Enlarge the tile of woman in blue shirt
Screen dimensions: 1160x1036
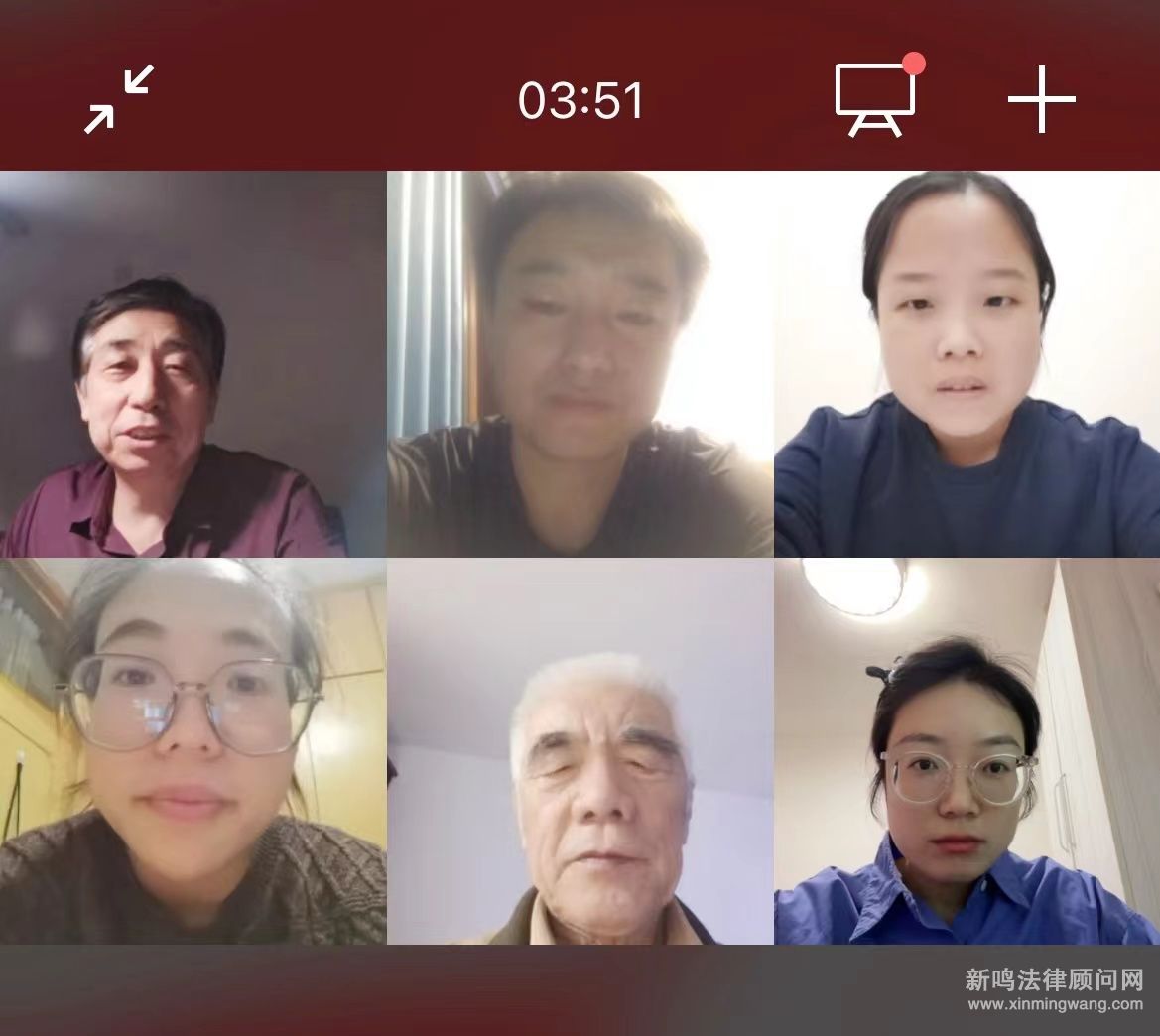tap(967, 751)
